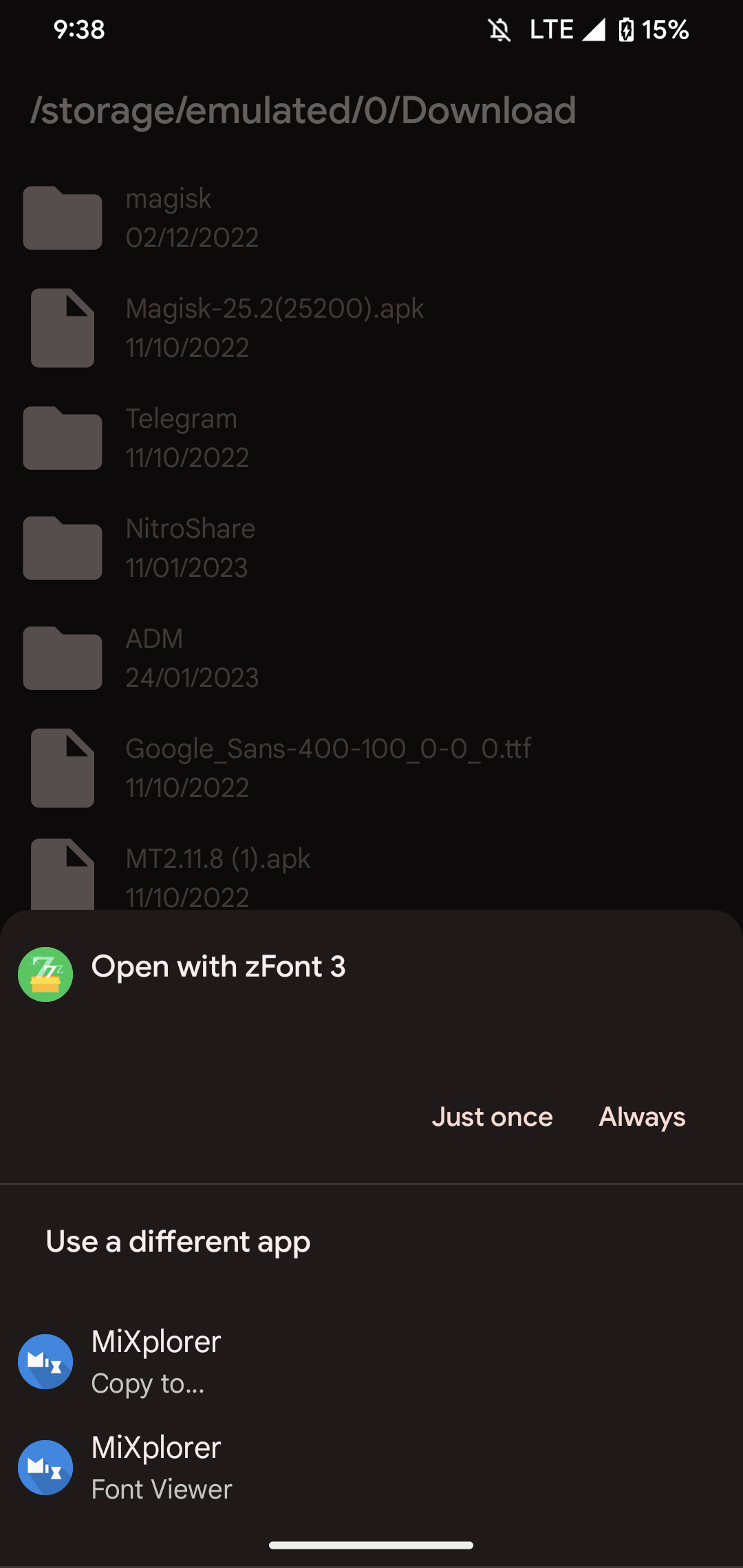
Task: Select the MT2.11.8 apk file icon
Action: (62, 873)
